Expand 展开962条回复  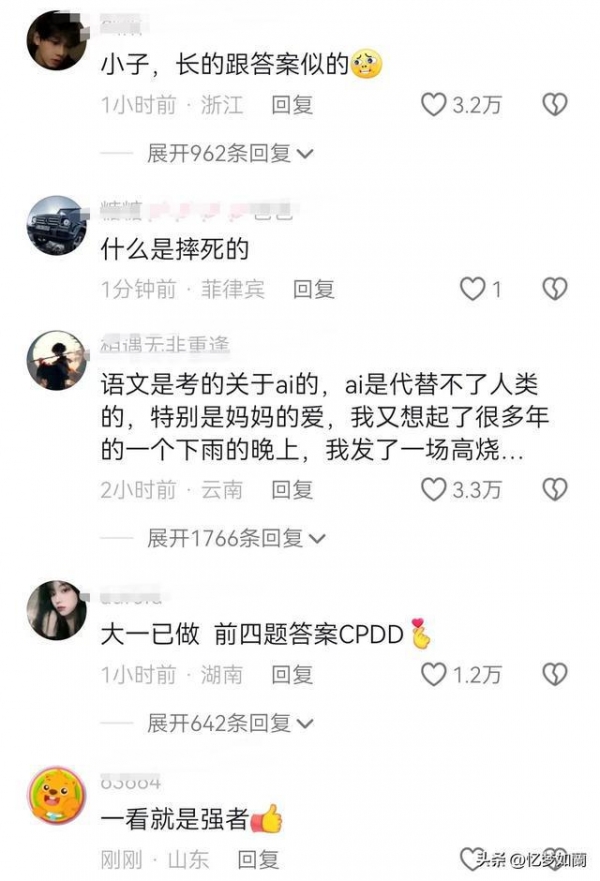point(230,153)
